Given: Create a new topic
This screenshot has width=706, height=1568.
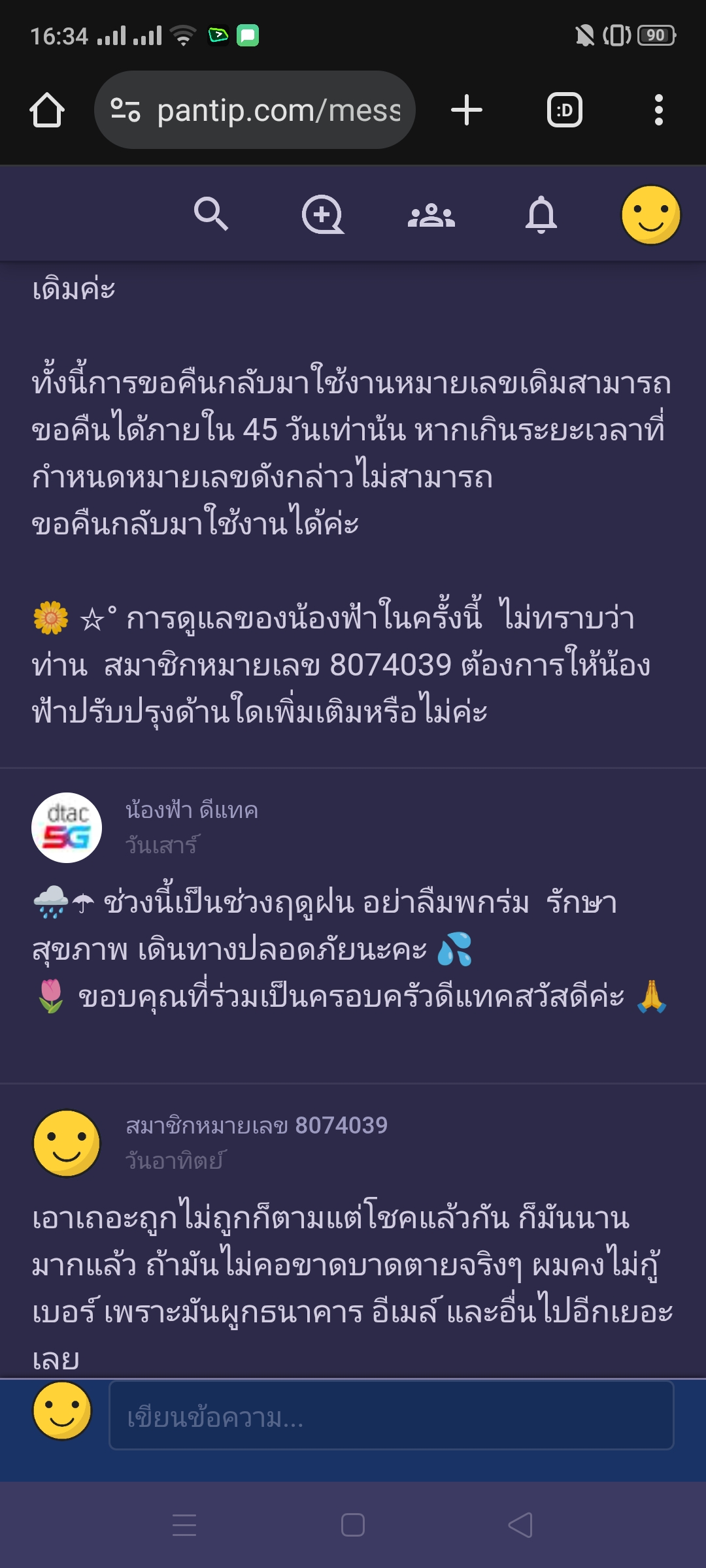Looking at the screenshot, I should tap(323, 214).
